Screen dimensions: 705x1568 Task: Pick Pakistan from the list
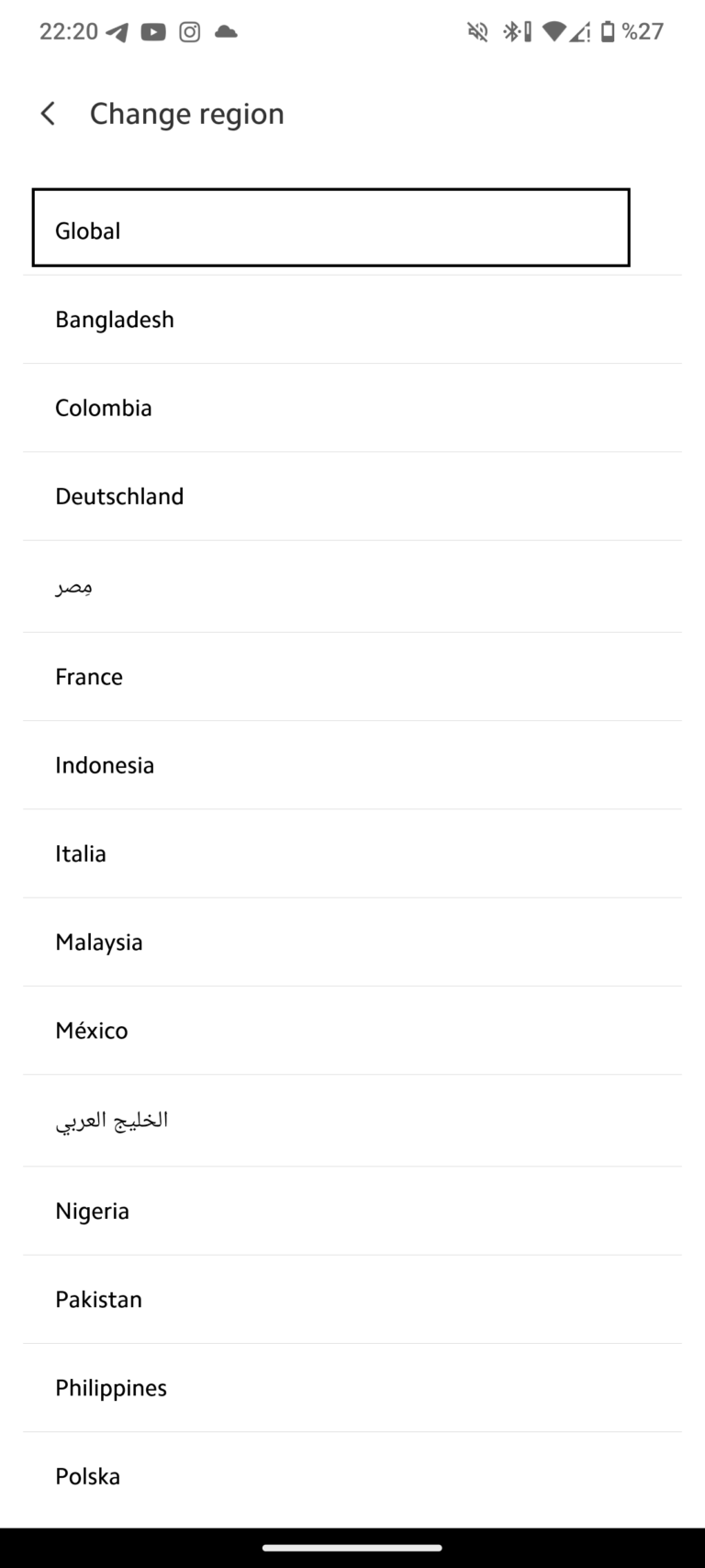coord(352,1300)
